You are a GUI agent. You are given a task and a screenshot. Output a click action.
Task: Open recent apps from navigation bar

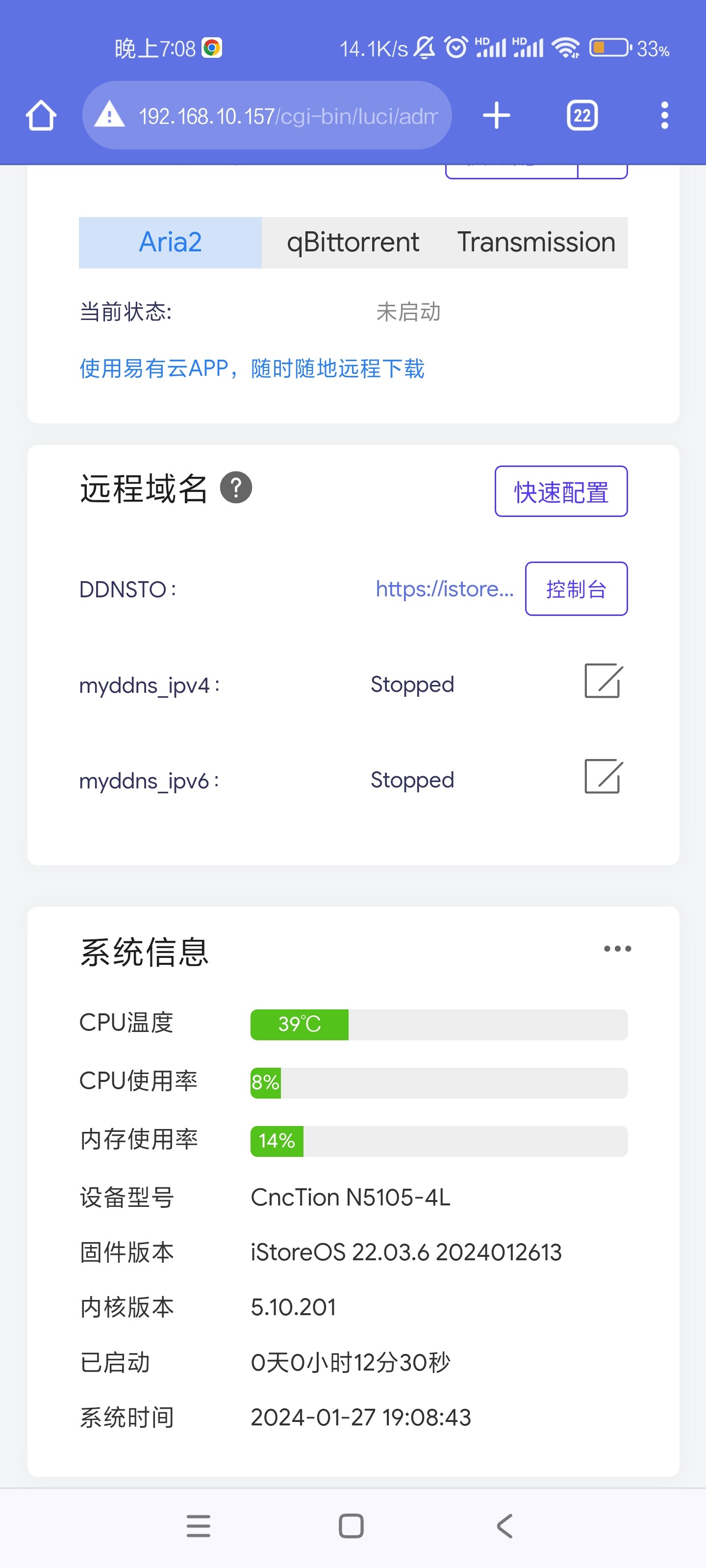click(x=199, y=1525)
